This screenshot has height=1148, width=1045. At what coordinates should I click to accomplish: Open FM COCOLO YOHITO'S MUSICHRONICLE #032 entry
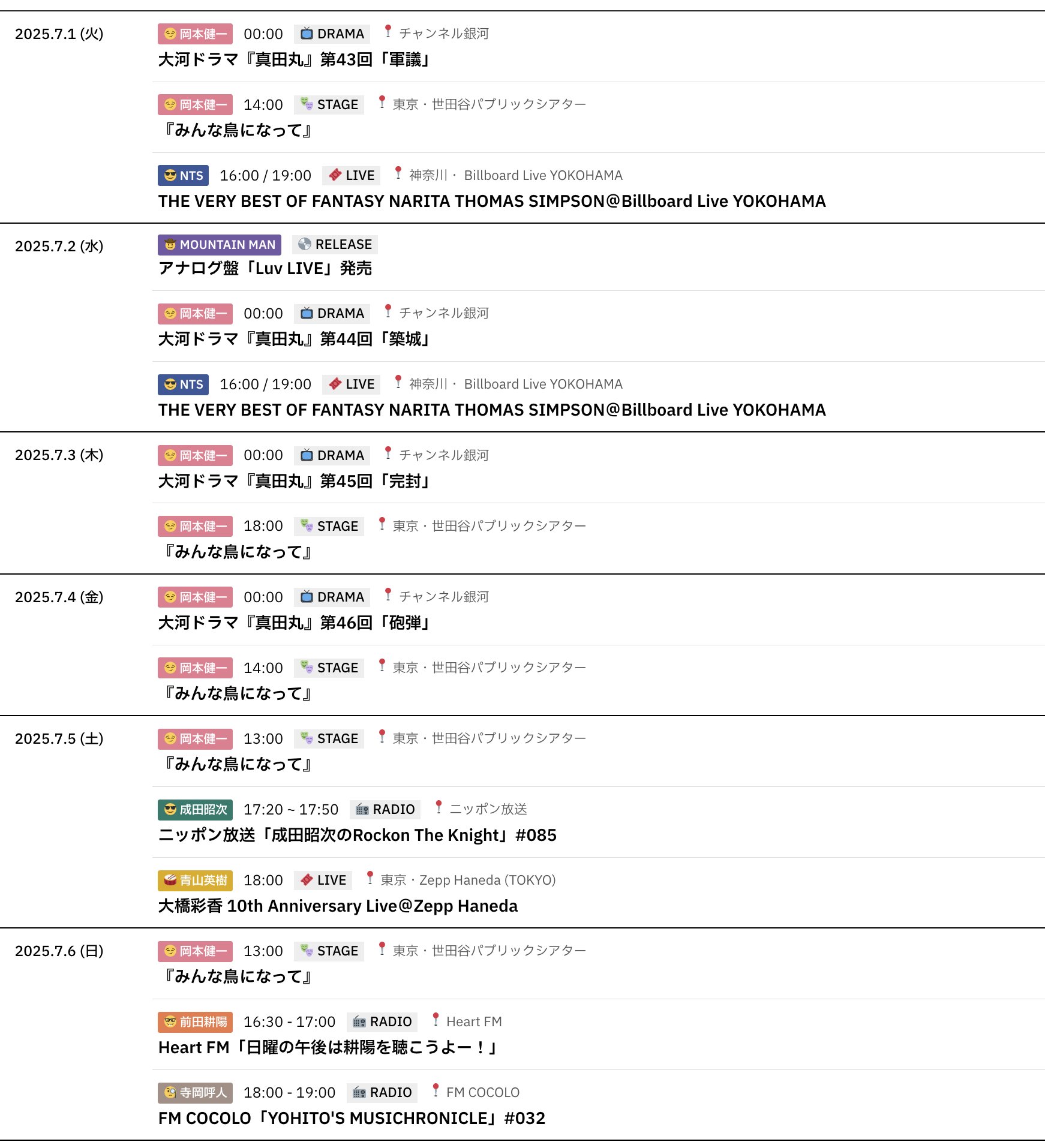click(352, 1119)
